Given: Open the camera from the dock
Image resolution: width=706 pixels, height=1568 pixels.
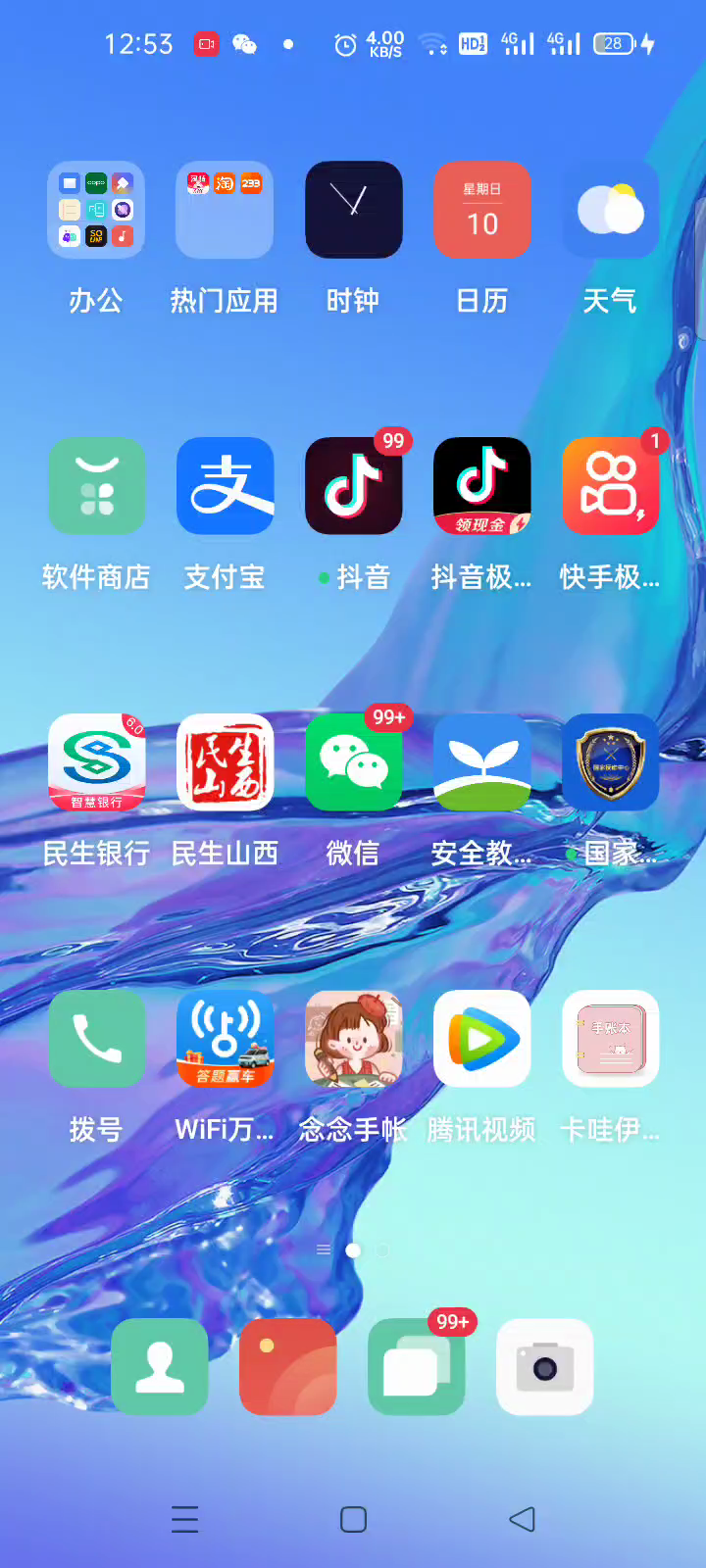Looking at the screenshot, I should (x=544, y=1366).
